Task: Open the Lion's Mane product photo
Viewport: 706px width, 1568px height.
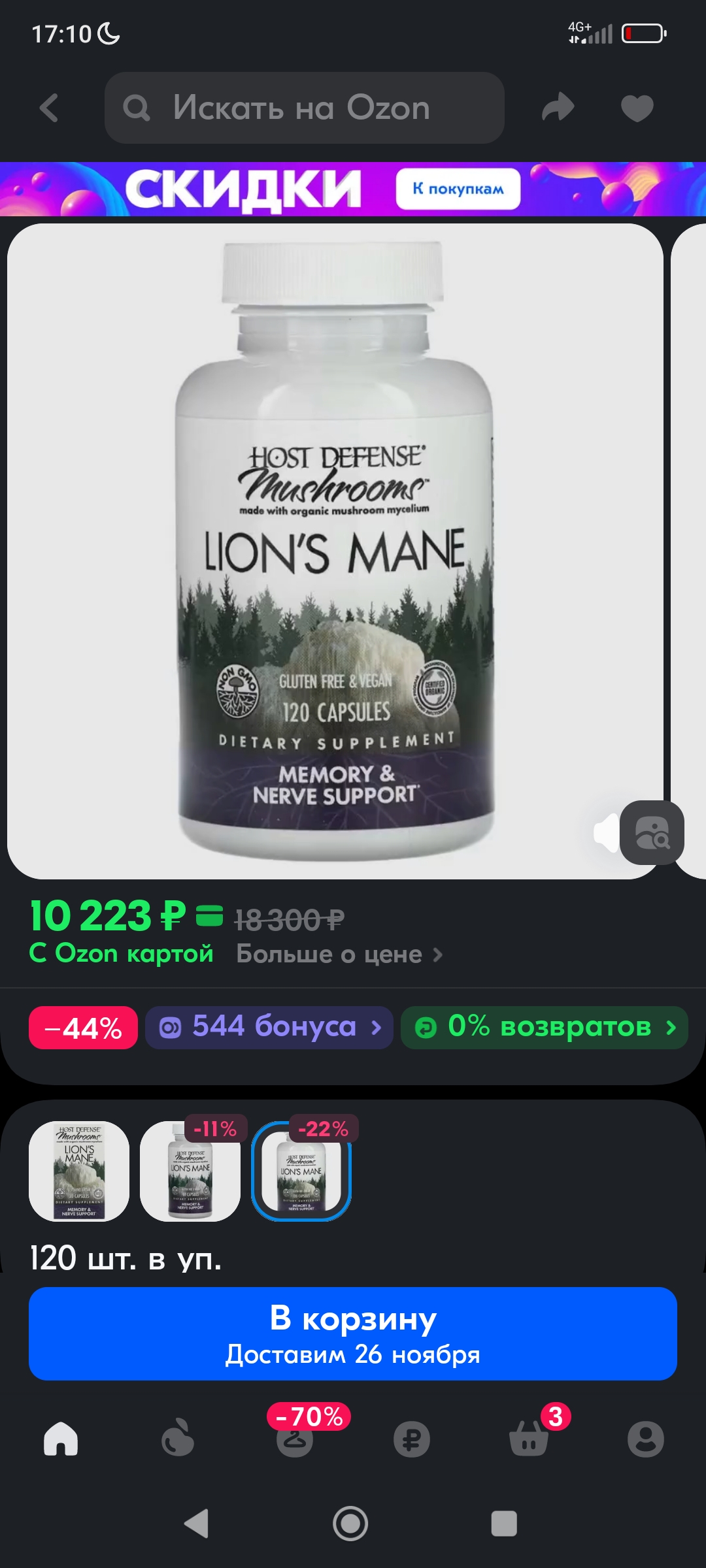Action: click(x=335, y=550)
